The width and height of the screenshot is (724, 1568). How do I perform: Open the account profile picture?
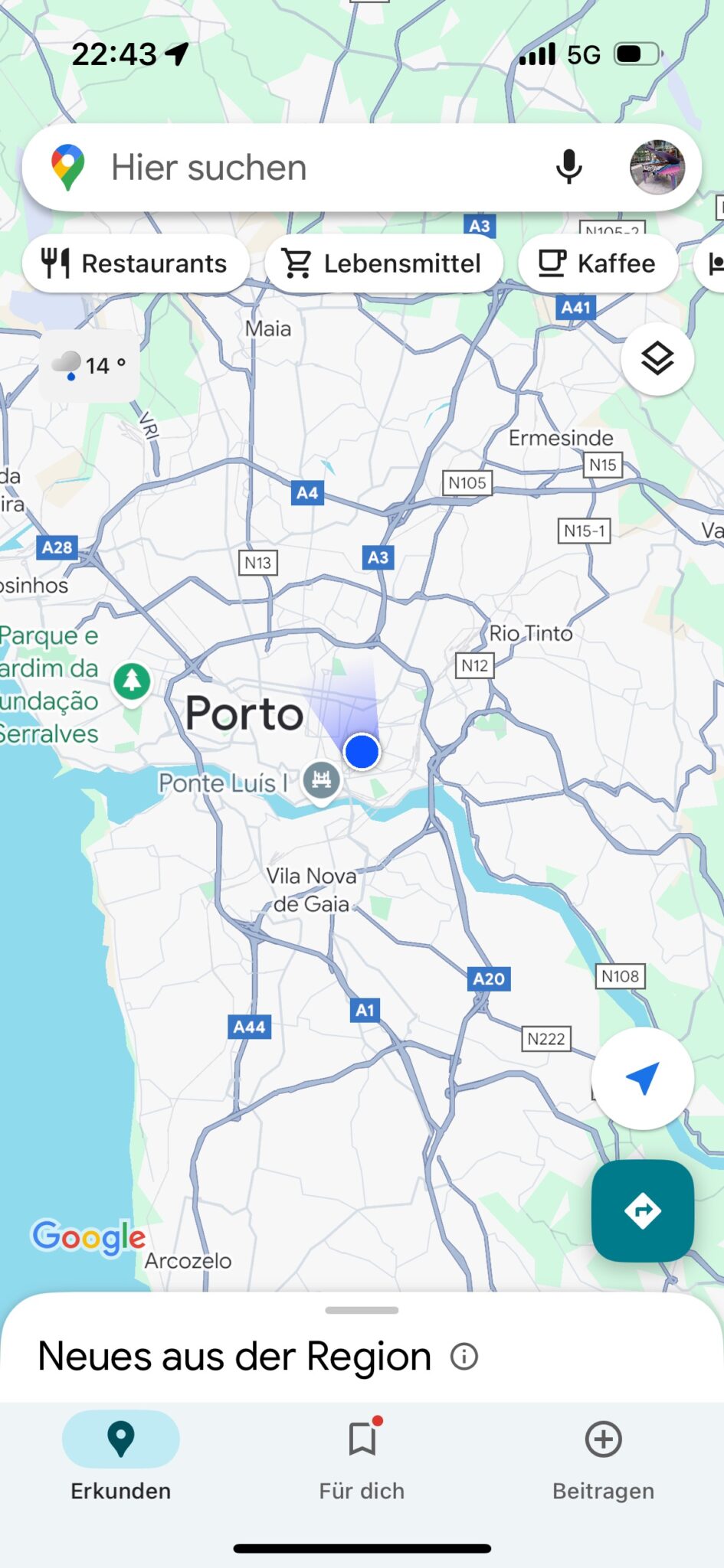657,168
